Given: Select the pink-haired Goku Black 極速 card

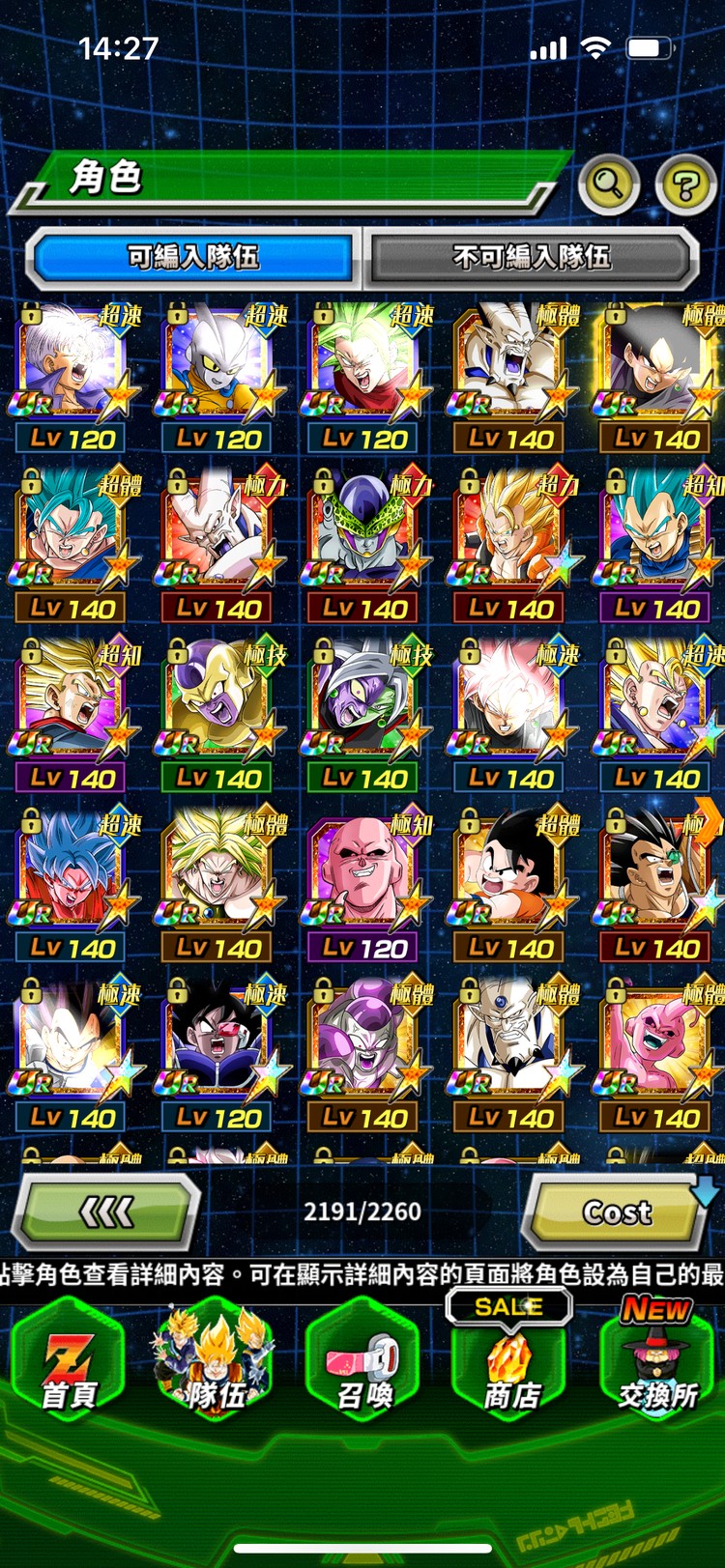Looking at the screenshot, I should click(x=510, y=713).
